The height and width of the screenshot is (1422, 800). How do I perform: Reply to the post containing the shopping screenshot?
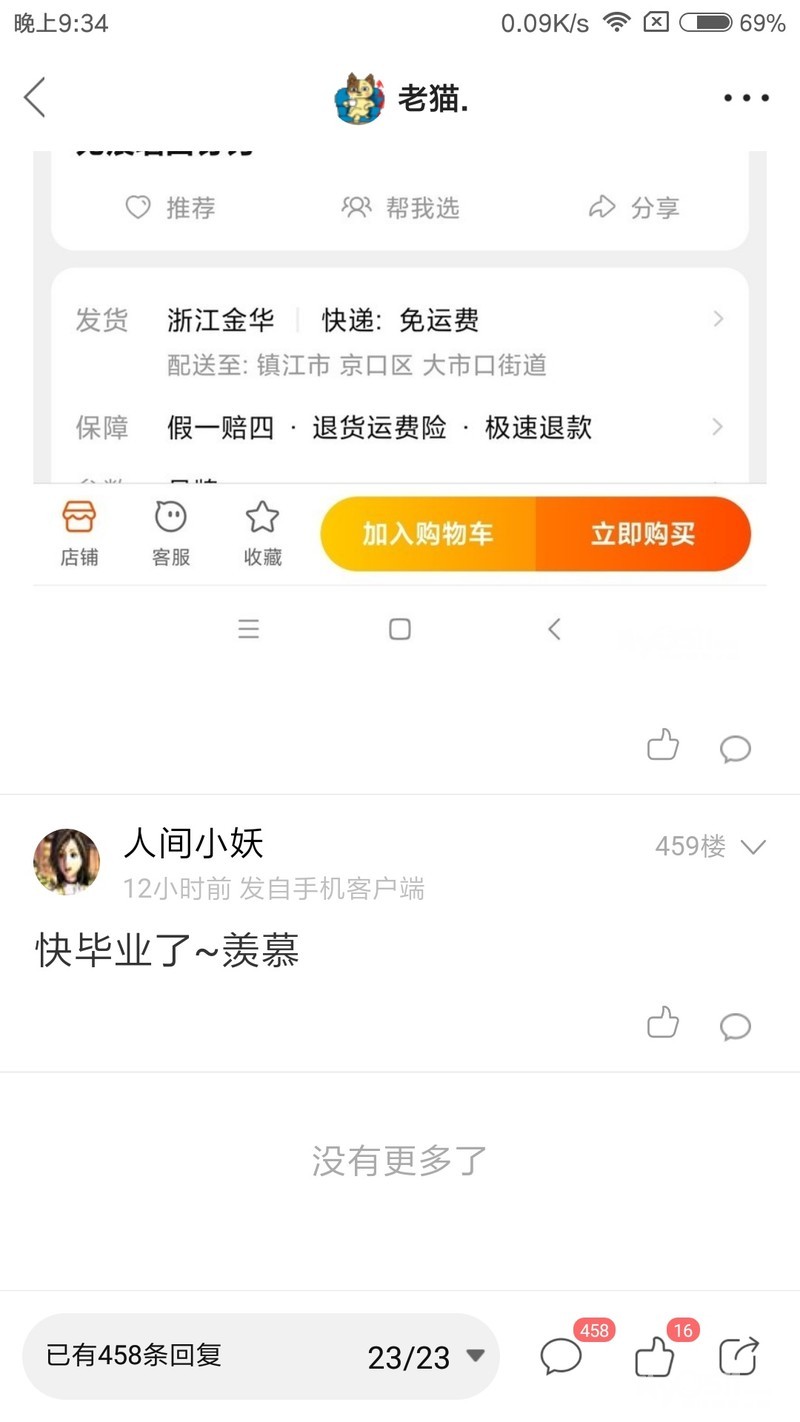click(x=735, y=748)
